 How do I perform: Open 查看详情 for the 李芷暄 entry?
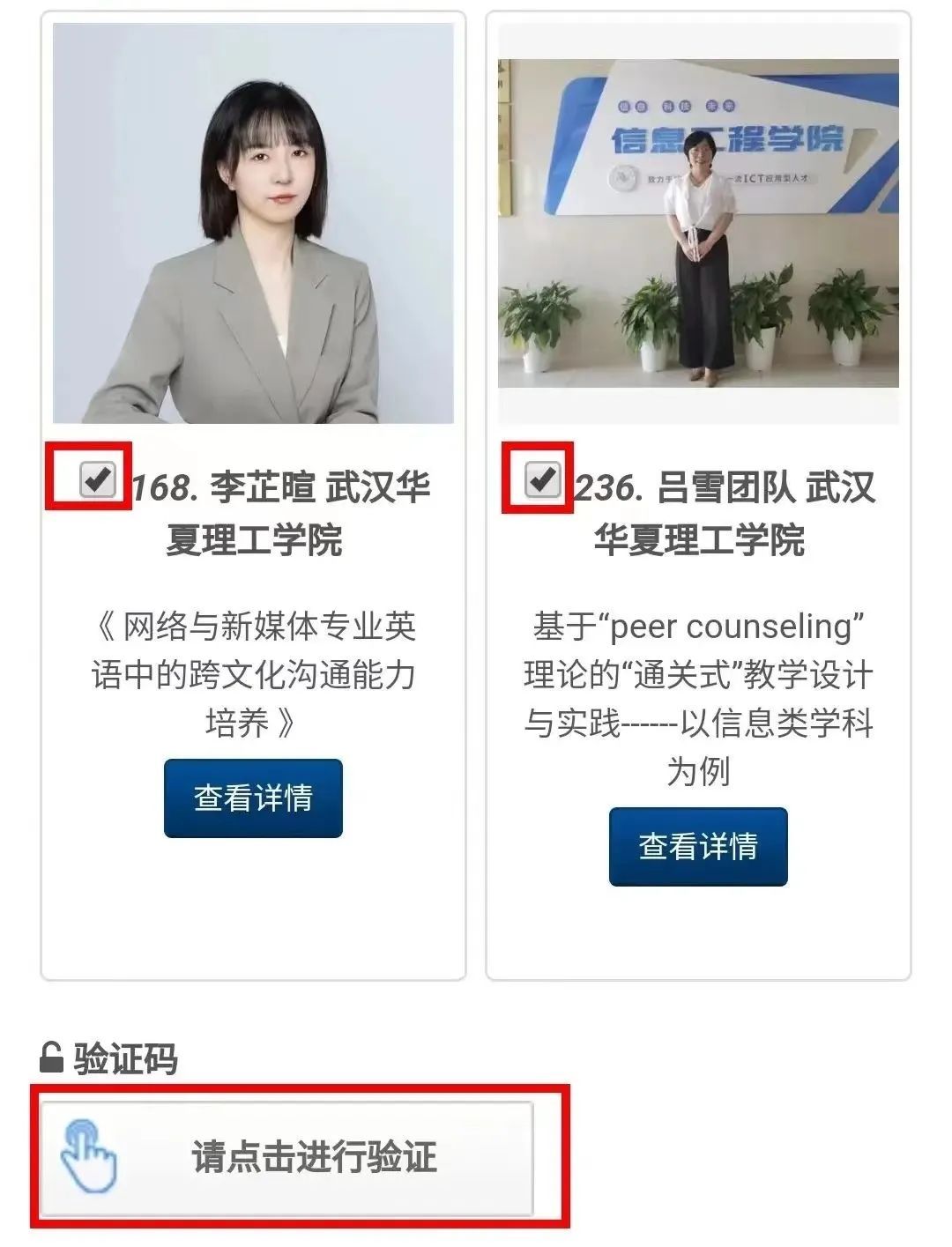coord(253,798)
